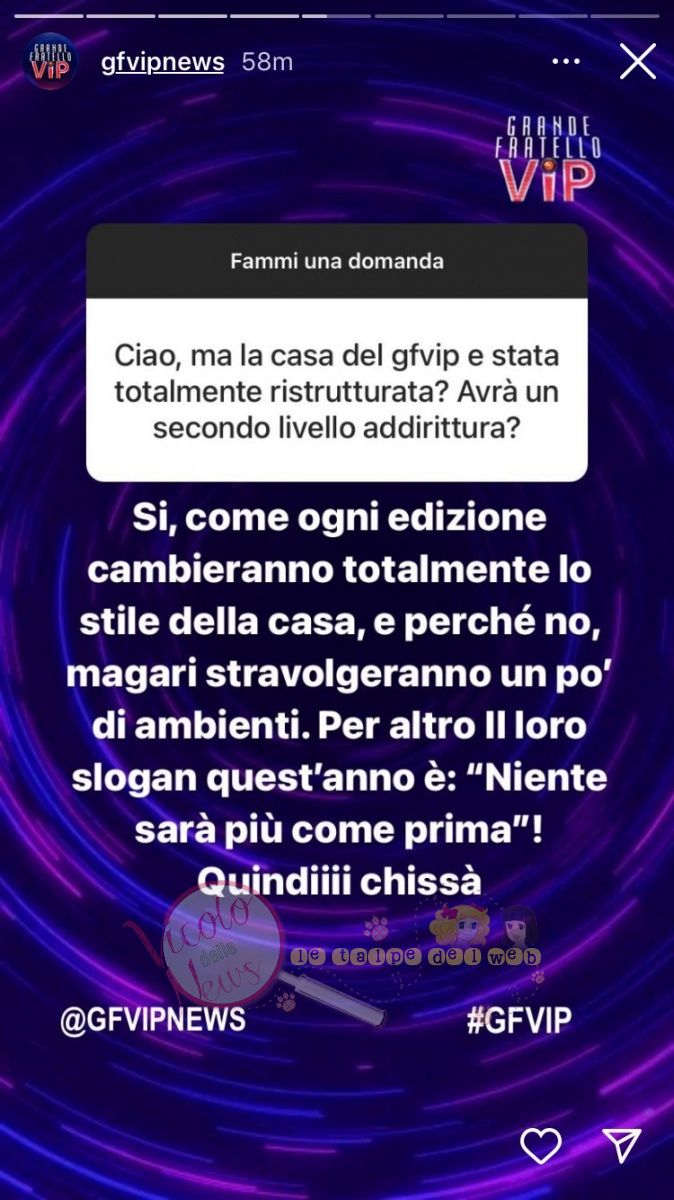Close the story viewer
Image resolution: width=674 pixels, height=1200 pixels.
pyautogui.click(x=637, y=62)
